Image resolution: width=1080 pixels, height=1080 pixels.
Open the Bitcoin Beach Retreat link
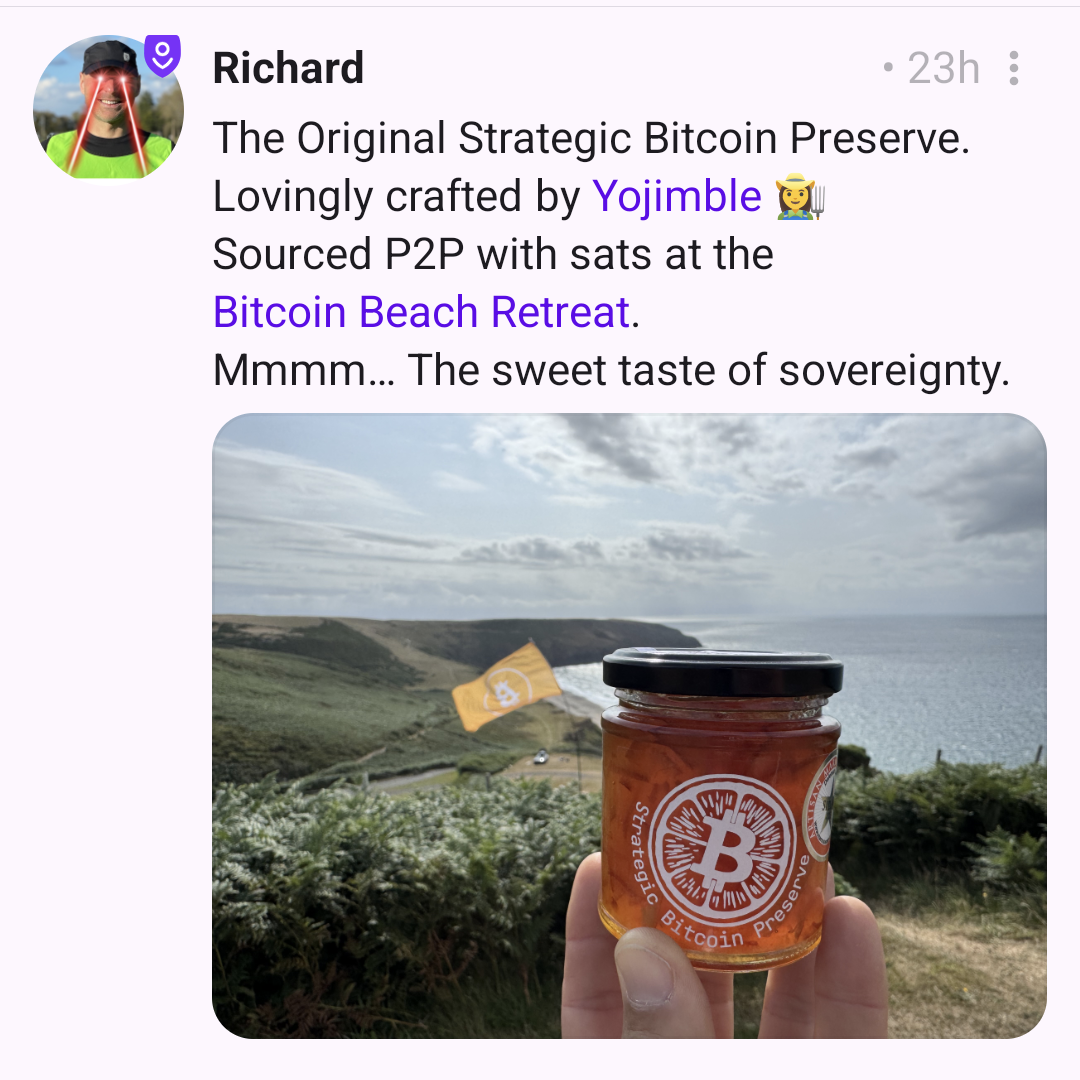click(421, 313)
